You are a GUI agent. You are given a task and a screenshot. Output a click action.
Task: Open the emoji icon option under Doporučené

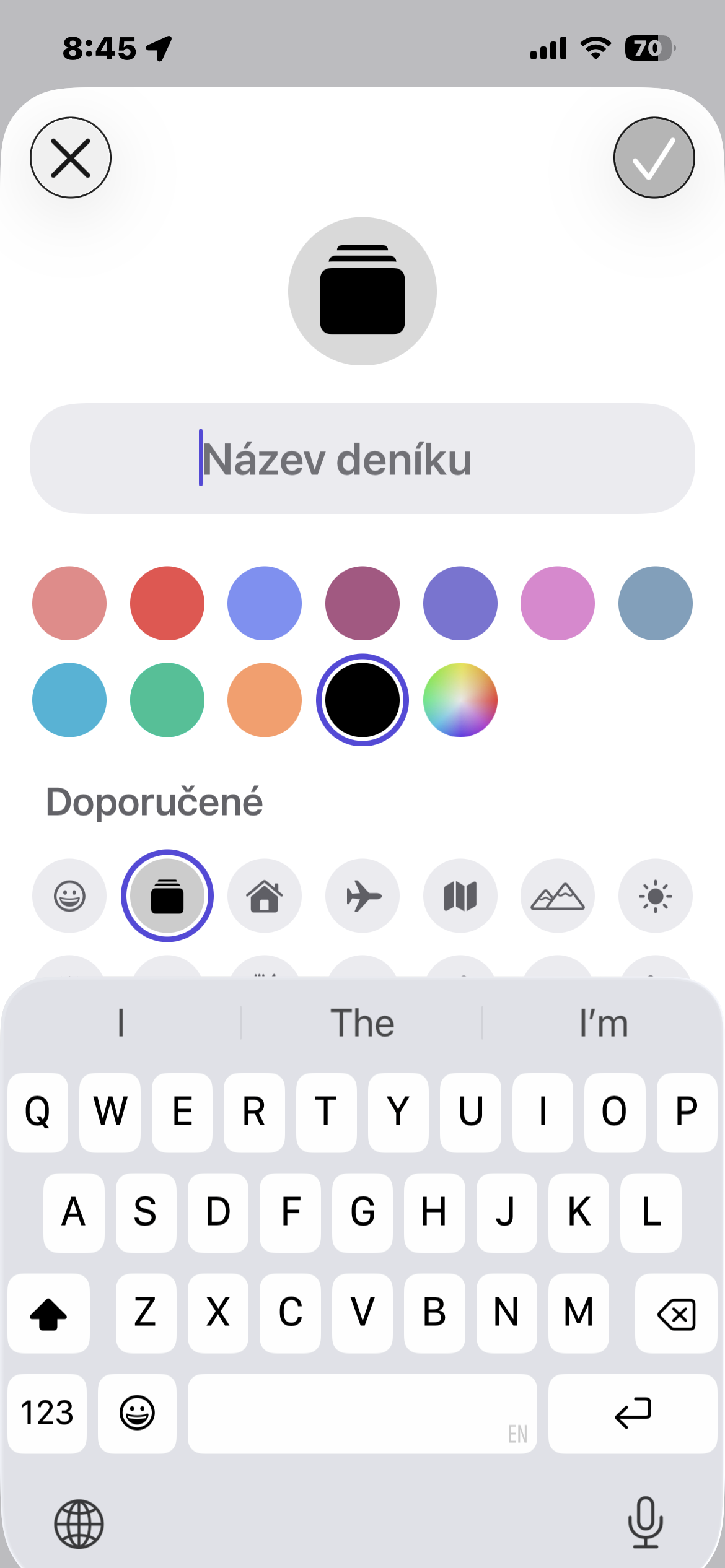tap(69, 895)
